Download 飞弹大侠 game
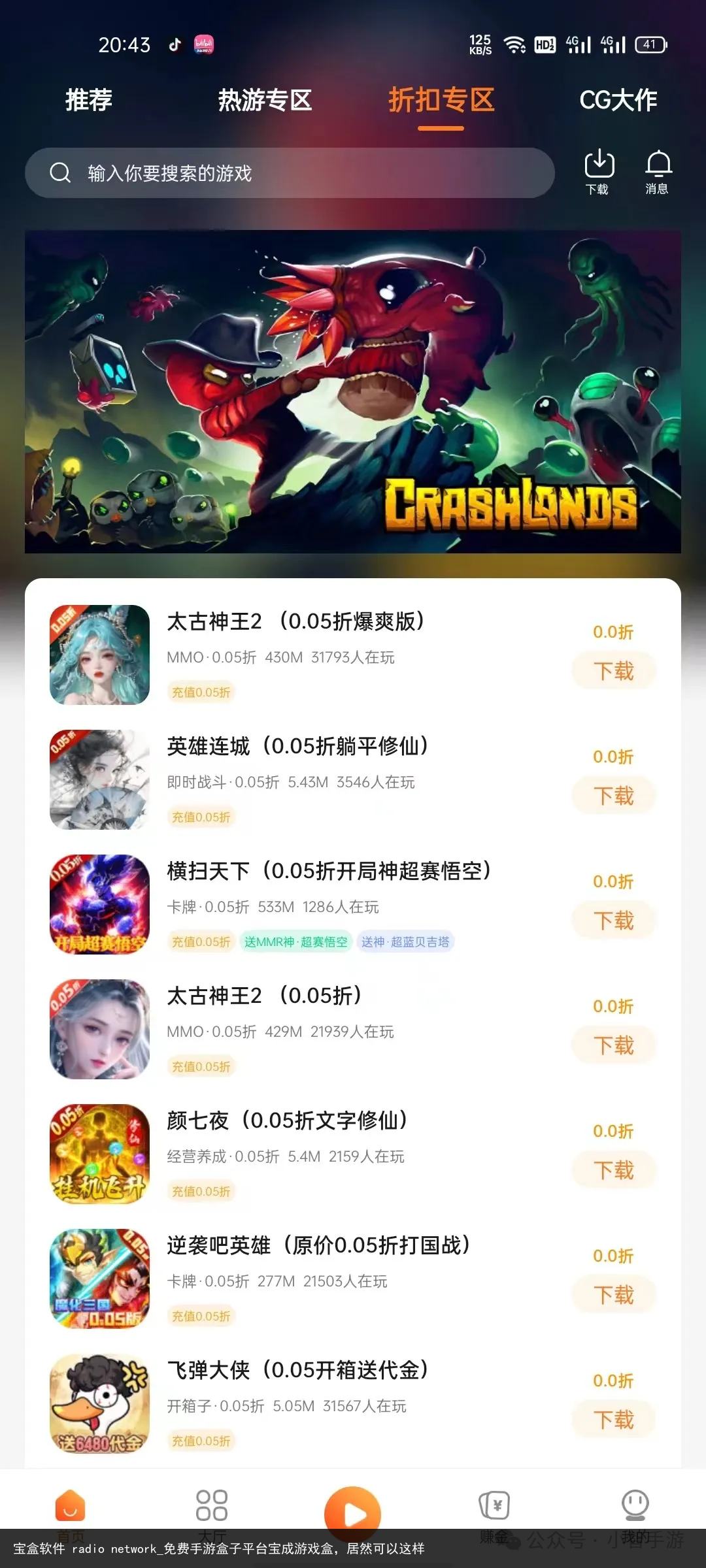Viewport: 706px width, 1568px height. pyautogui.click(x=613, y=1420)
